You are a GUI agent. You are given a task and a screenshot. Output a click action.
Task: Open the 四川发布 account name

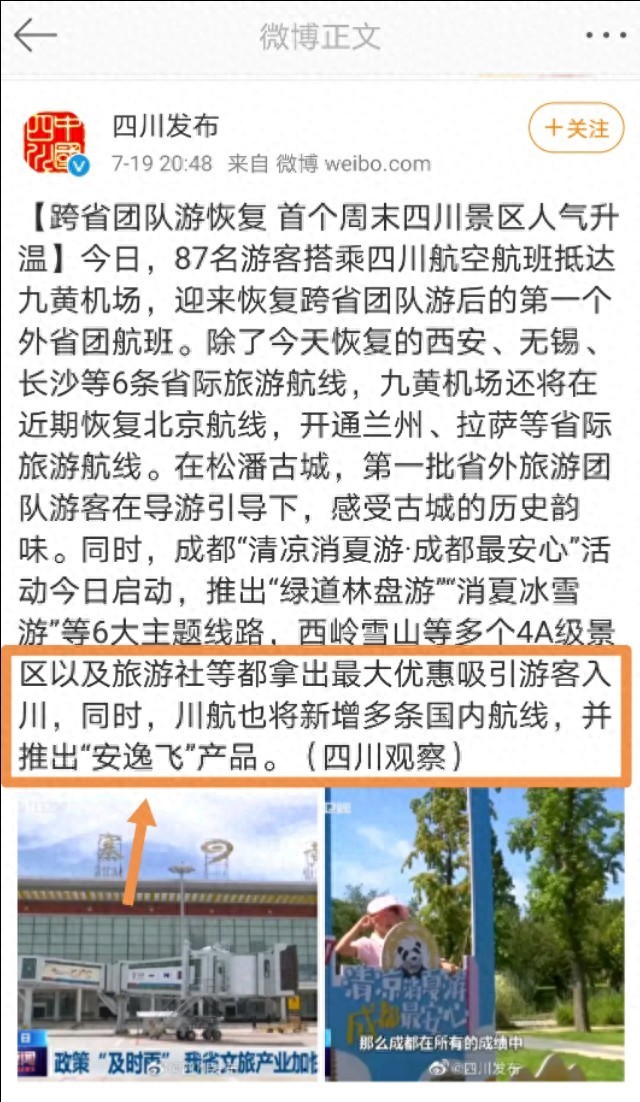[x=165, y=127]
